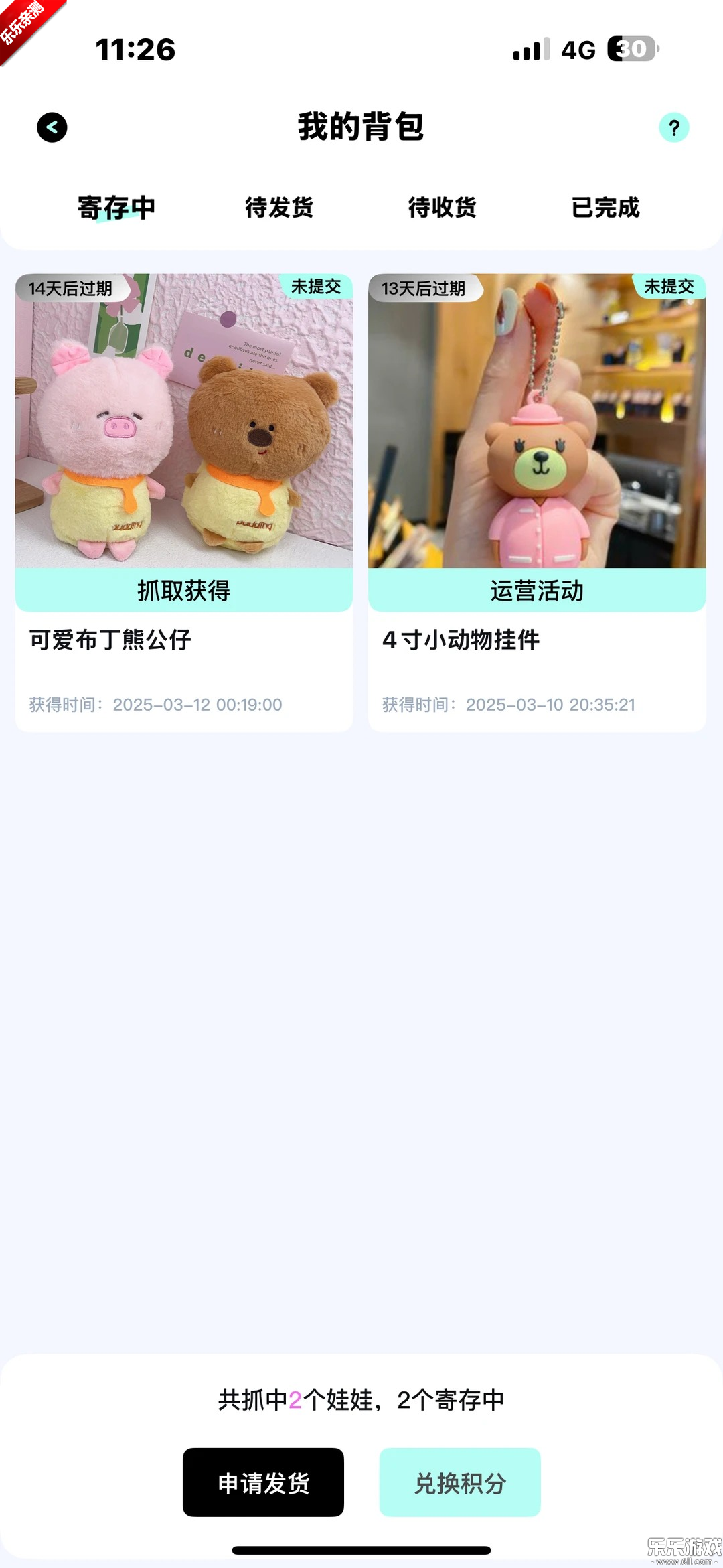Open the help question mark icon
The image size is (723, 1568).
click(x=674, y=127)
